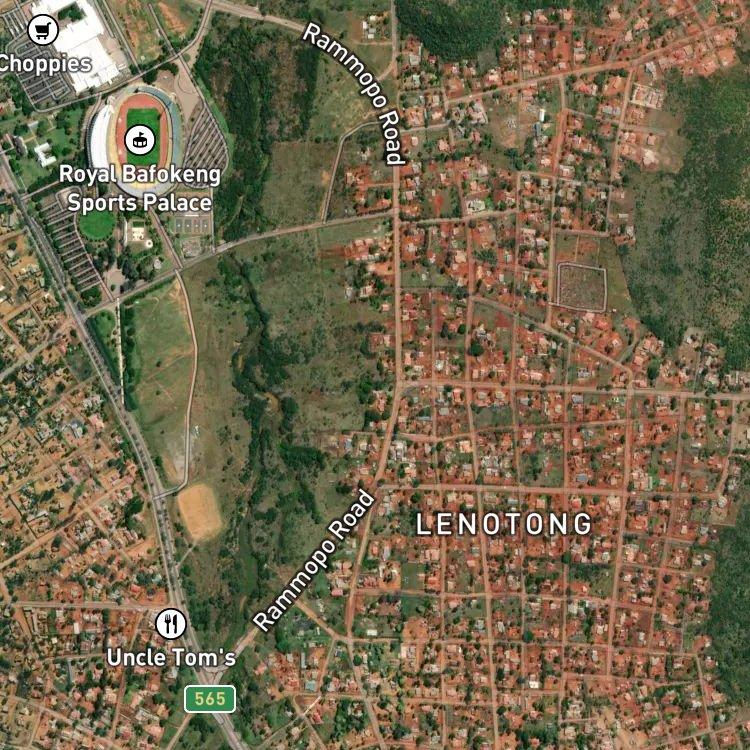The width and height of the screenshot is (750, 750).
Task: Tap the Uncle Tom's restaurant pin
Action: 172,625
